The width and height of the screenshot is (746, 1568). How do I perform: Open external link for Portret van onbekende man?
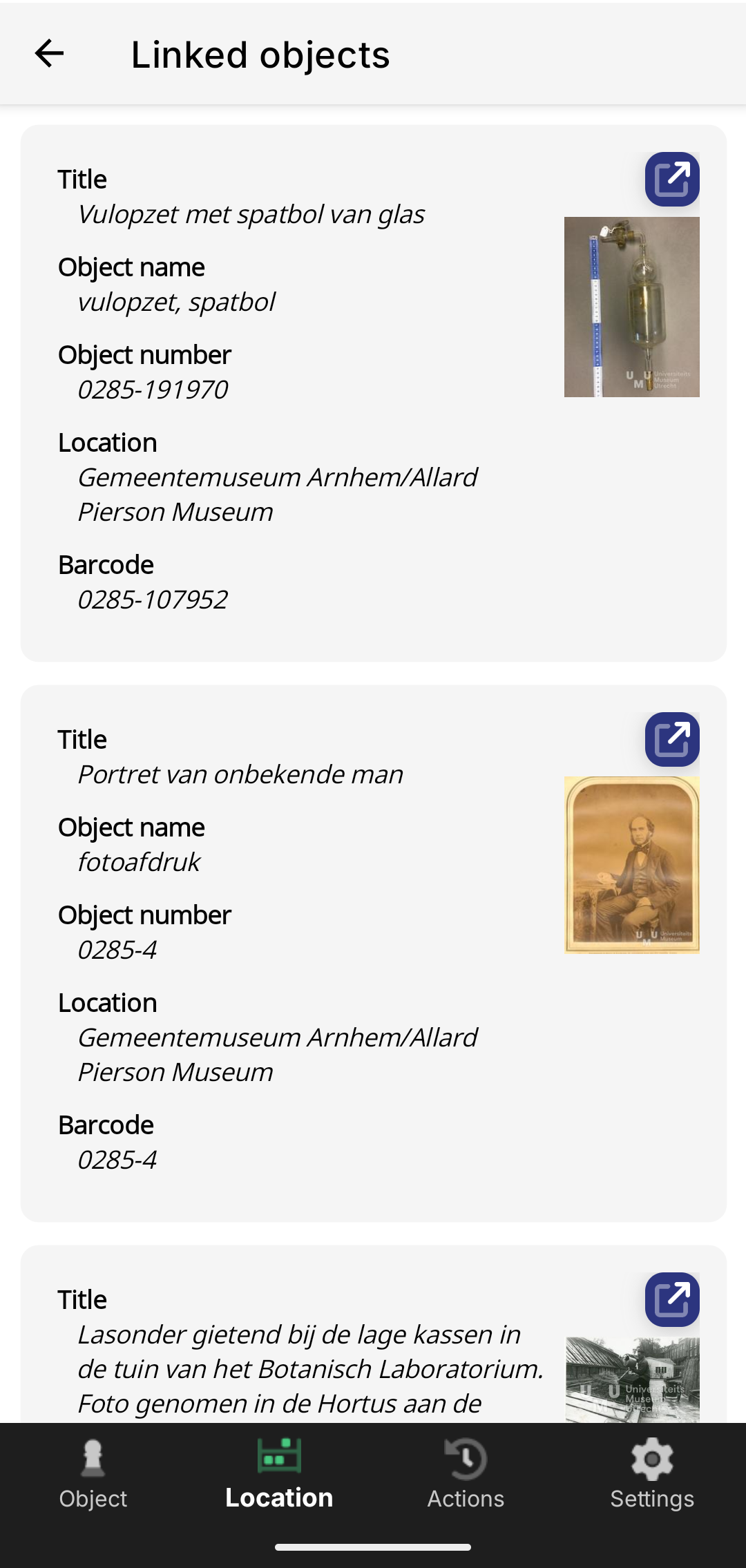click(x=673, y=740)
